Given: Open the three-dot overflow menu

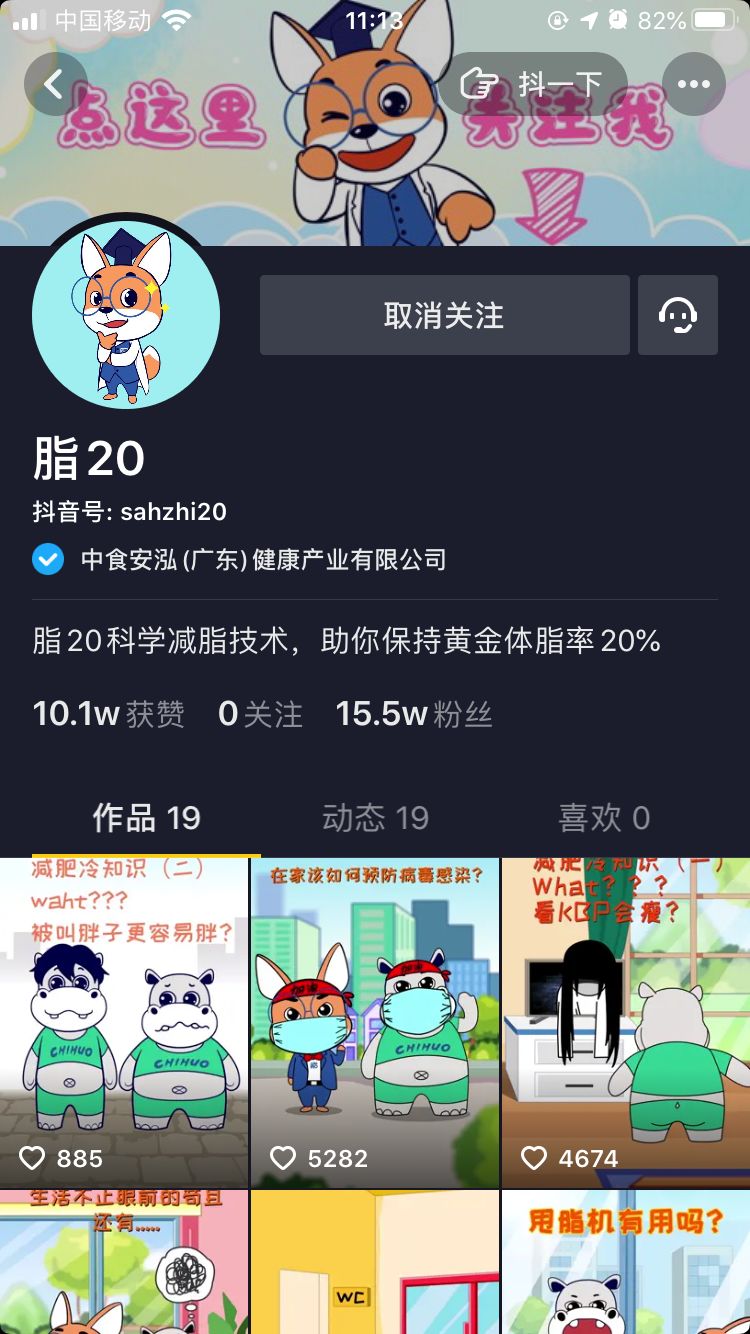Looking at the screenshot, I should pyautogui.click(x=693, y=84).
